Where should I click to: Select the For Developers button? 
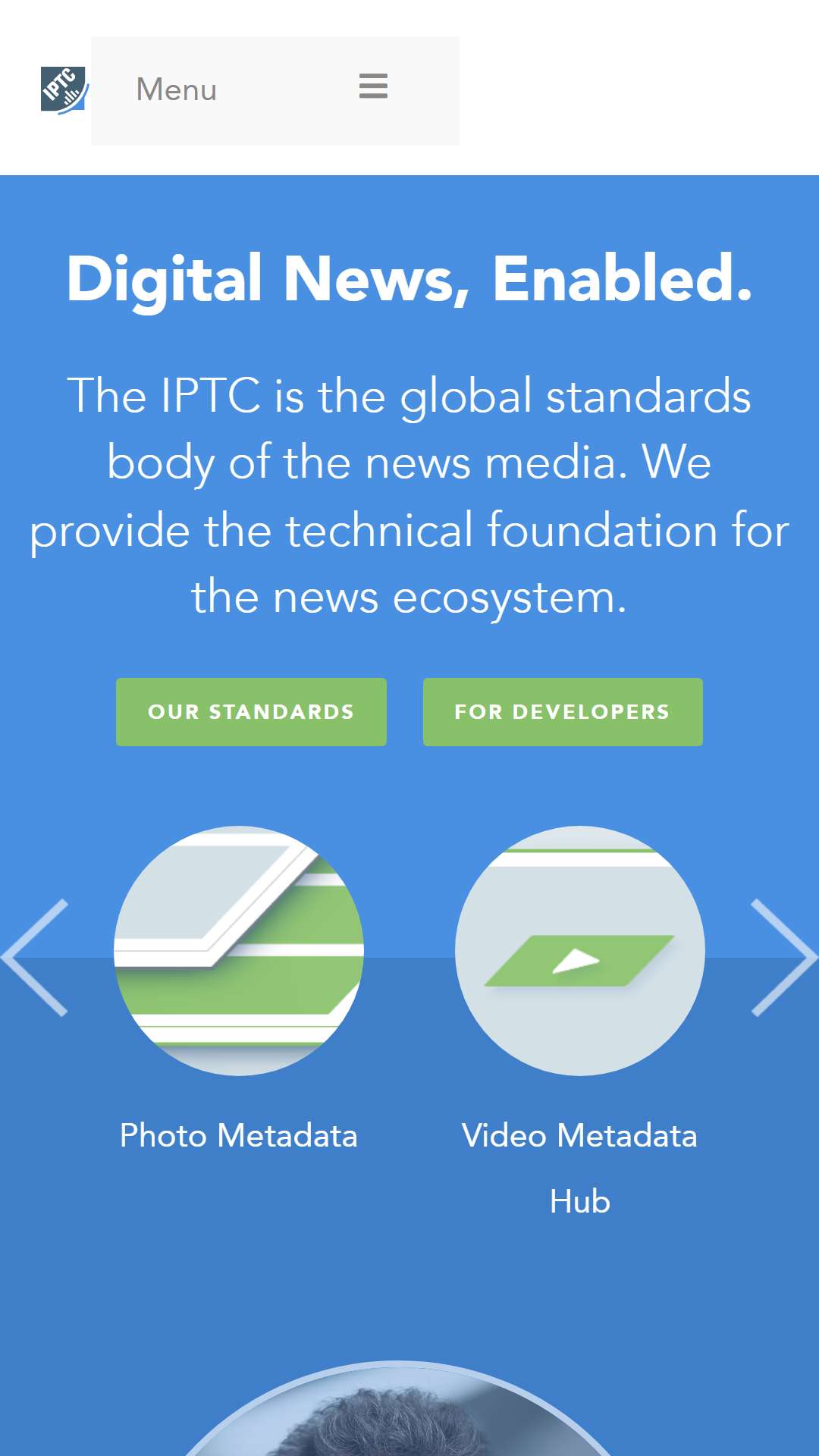(563, 712)
